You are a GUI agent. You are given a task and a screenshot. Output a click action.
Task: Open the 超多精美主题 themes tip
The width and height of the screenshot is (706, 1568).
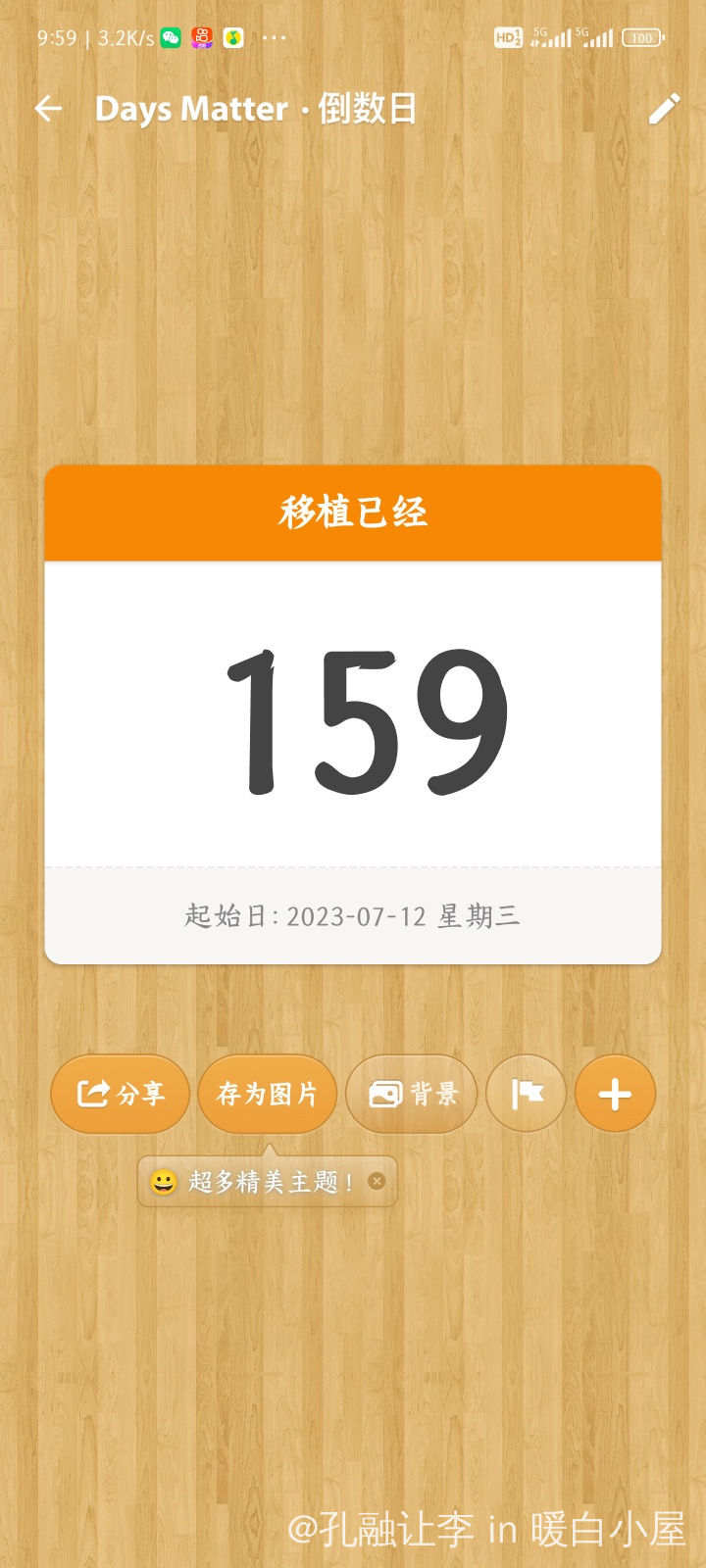click(255, 1182)
